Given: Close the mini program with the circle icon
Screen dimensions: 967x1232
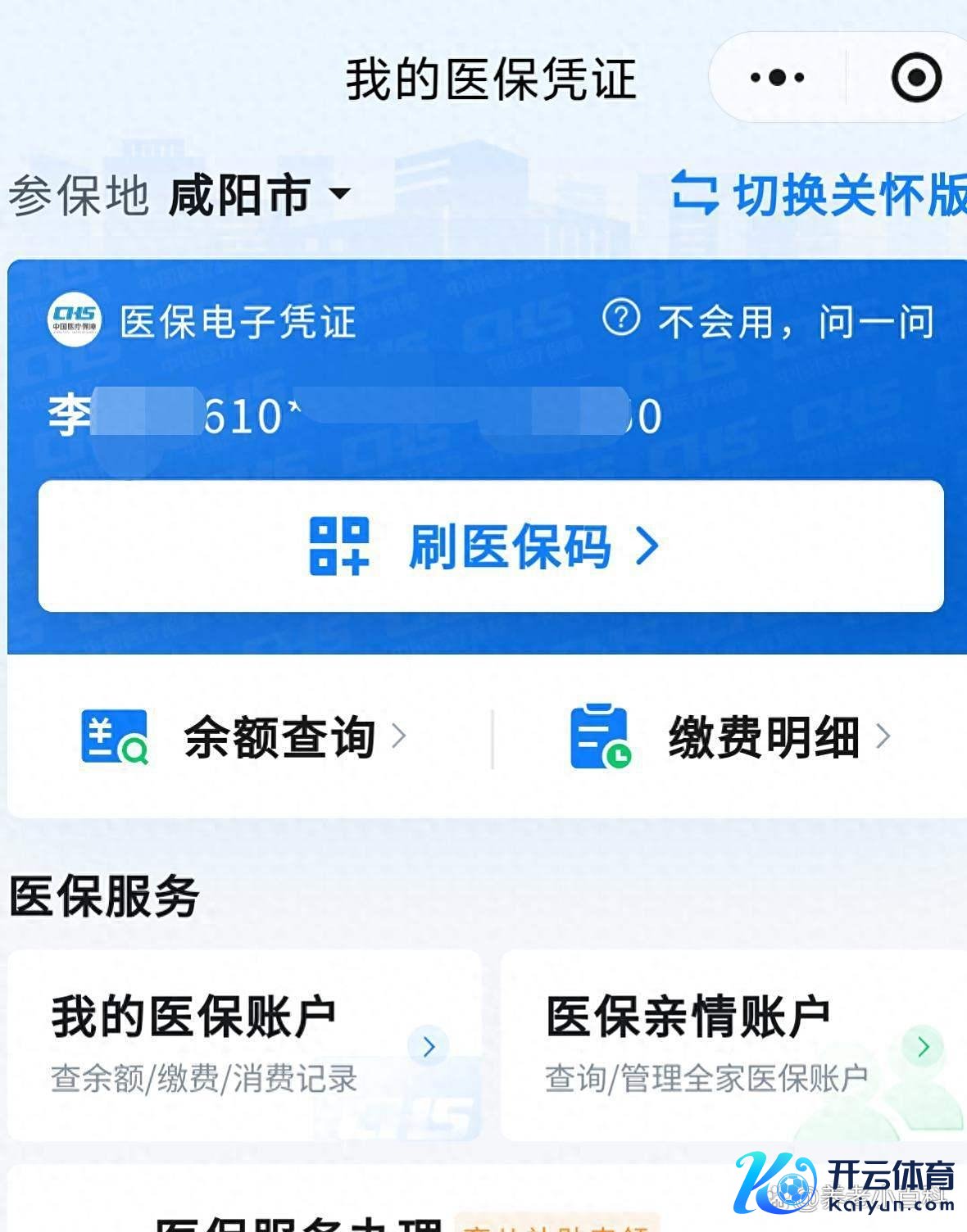Looking at the screenshot, I should coord(915,79).
